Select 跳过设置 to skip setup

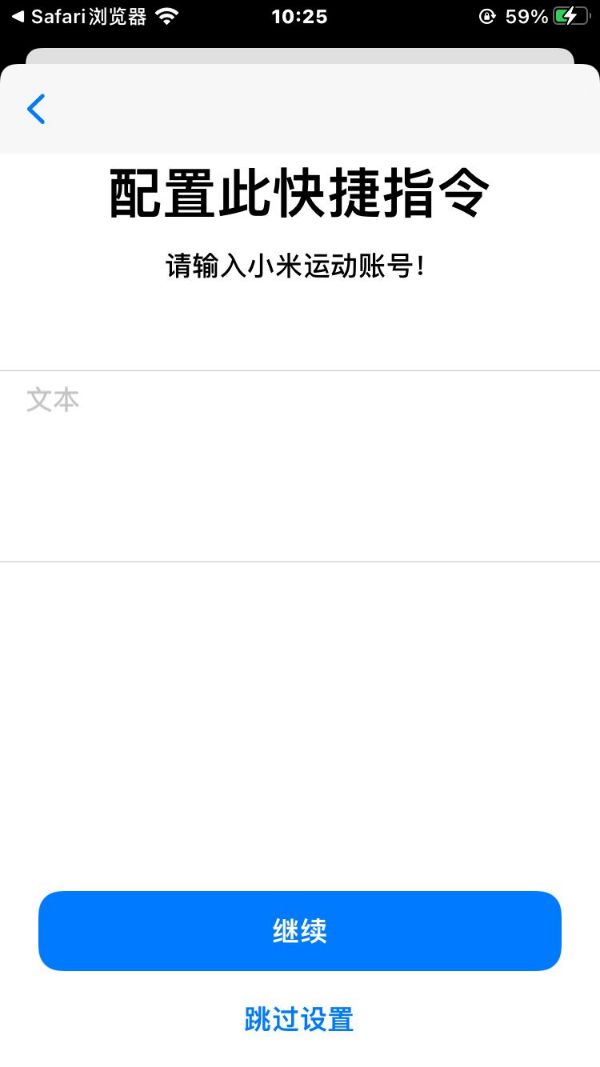coord(299,1019)
